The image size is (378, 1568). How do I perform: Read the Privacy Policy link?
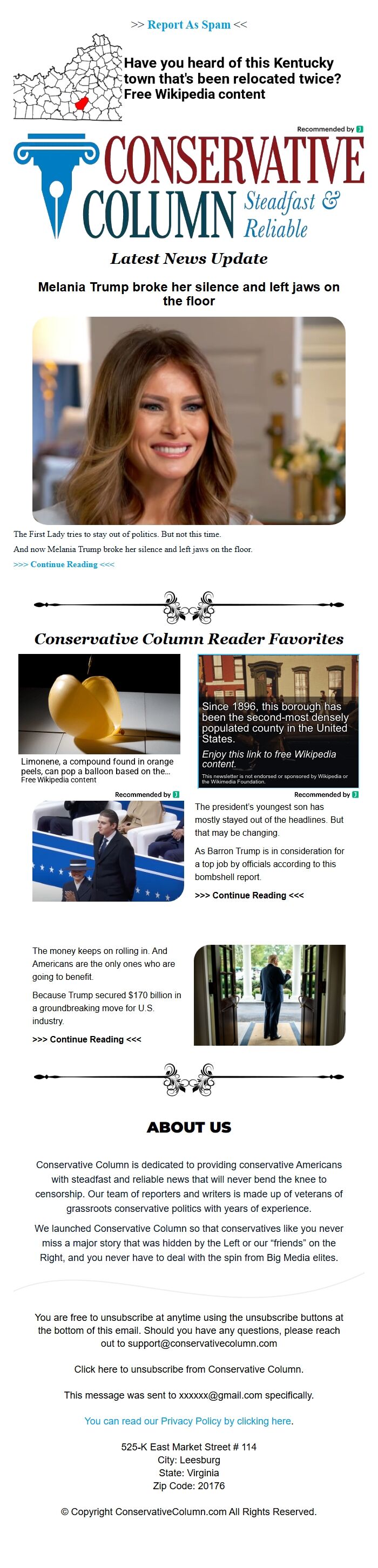(x=188, y=1421)
